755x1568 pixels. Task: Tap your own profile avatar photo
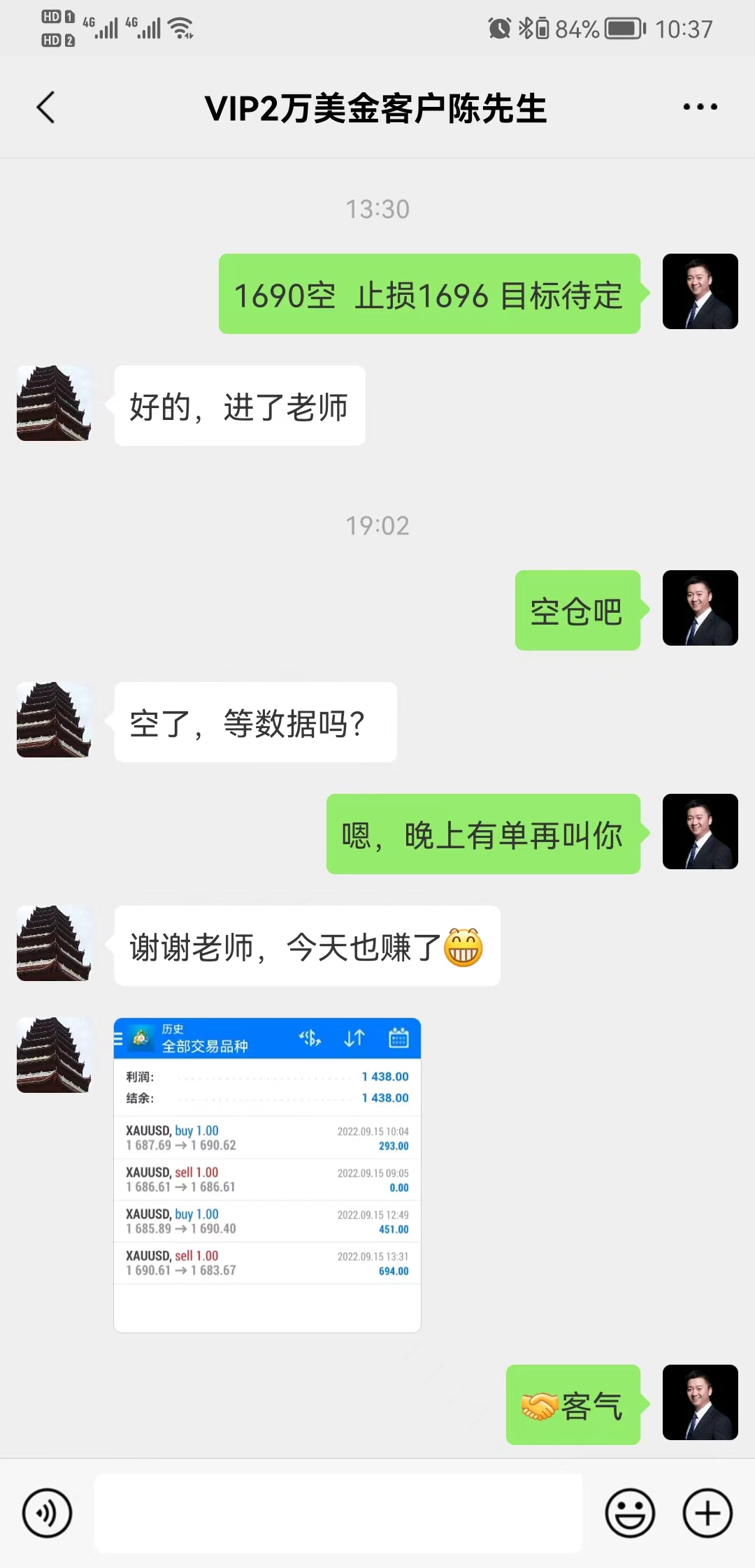[700, 291]
